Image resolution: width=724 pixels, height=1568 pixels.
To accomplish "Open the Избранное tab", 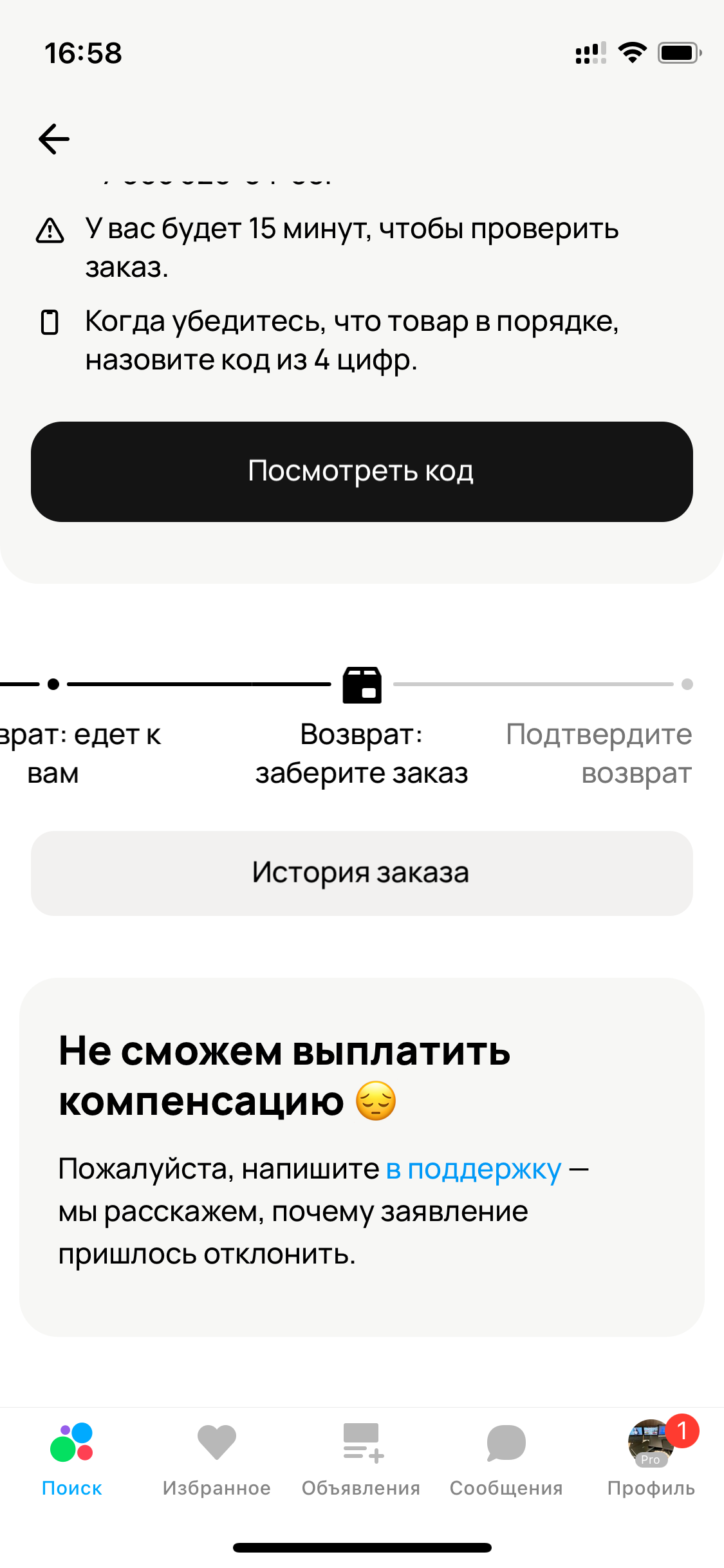I will coord(217,1459).
